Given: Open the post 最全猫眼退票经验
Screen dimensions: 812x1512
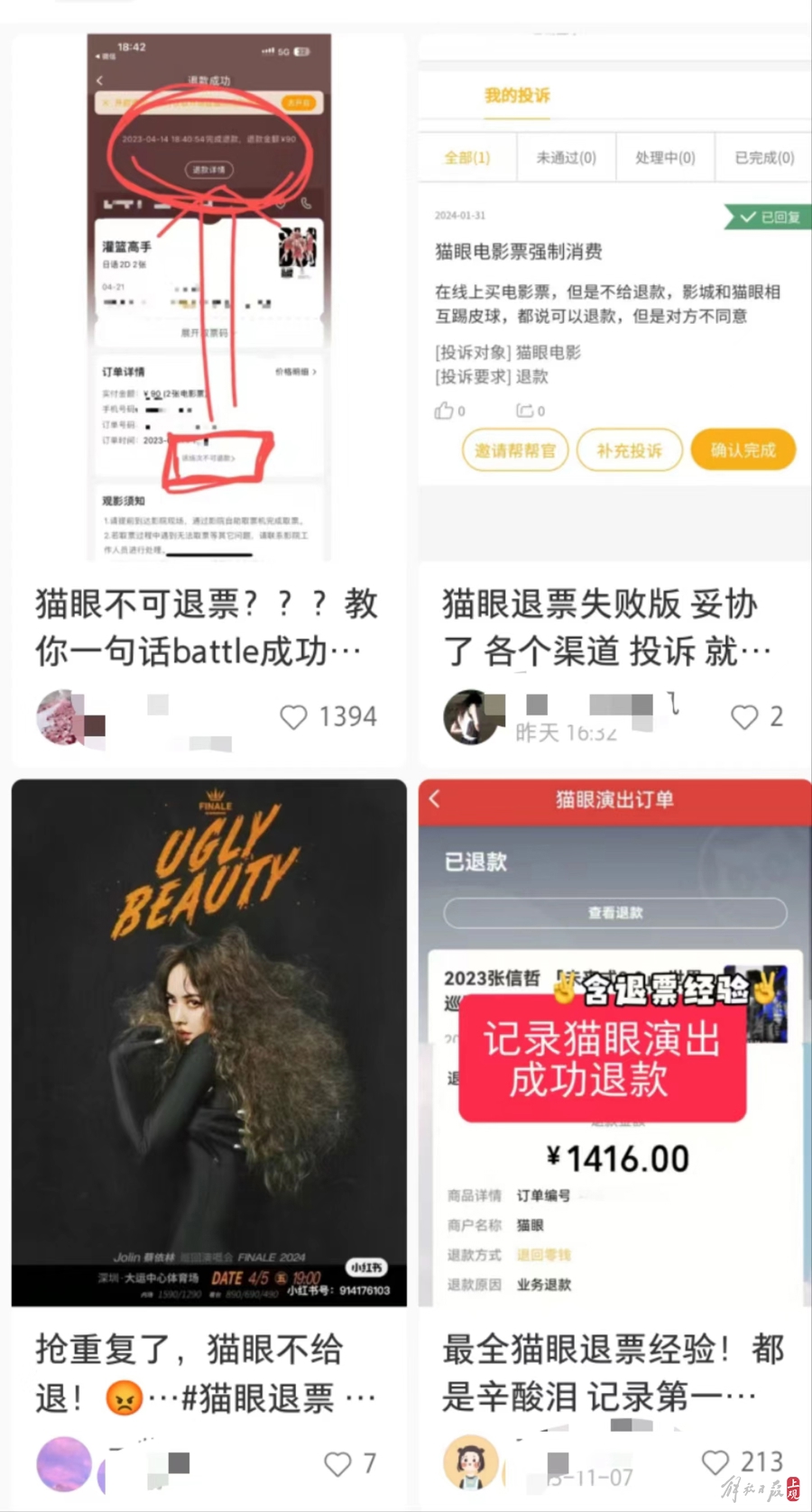Looking at the screenshot, I should 612,1373.
